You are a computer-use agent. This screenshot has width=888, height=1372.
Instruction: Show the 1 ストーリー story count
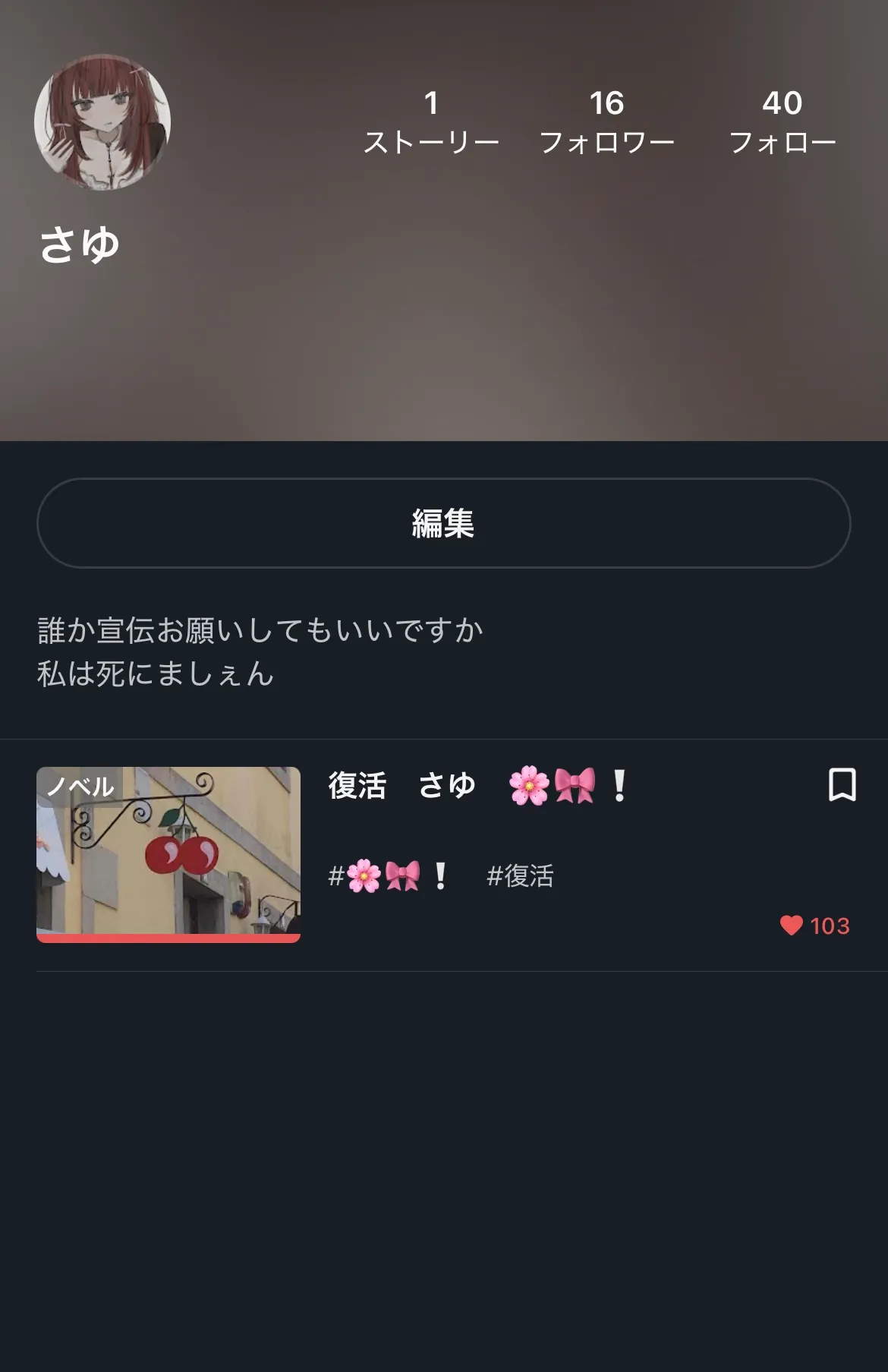[x=431, y=123]
